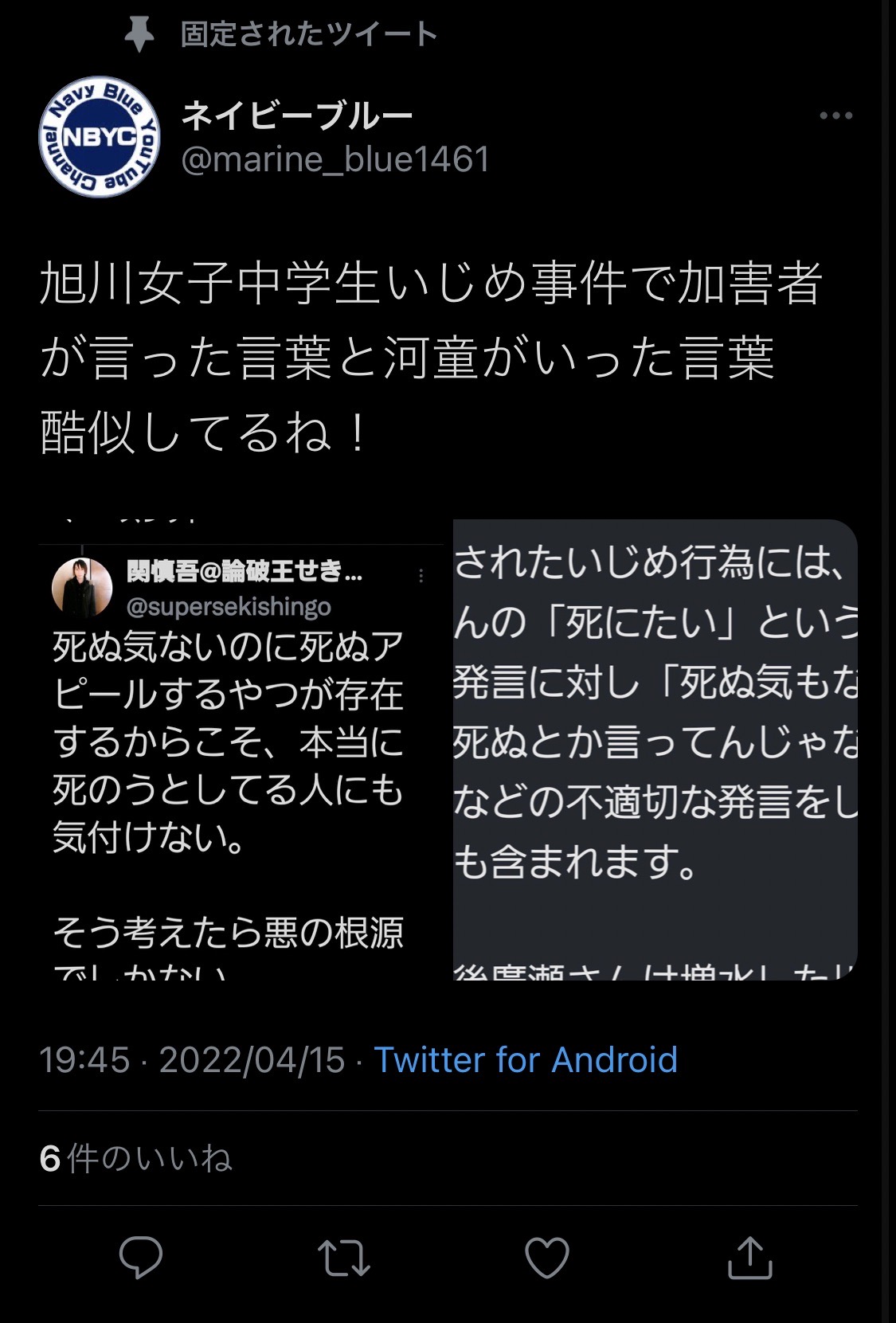Open the @marine_blue1461 profile handle
The width and height of the screenshot is (896, 1323).
[x=335, y=159]
